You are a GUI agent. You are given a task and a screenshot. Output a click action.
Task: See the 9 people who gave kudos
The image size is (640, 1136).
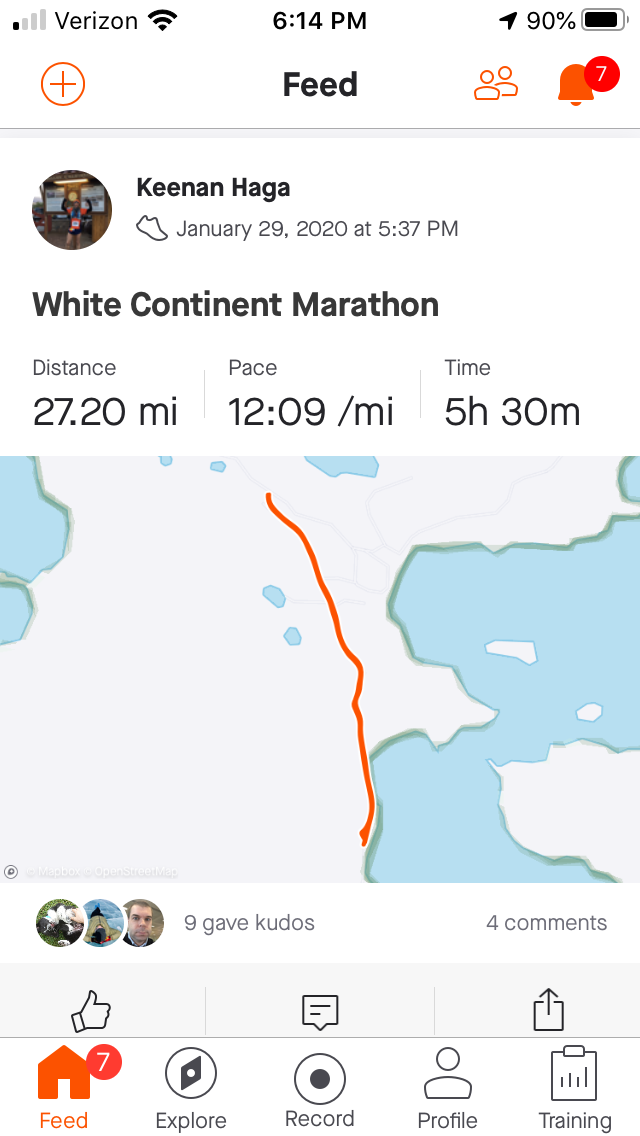coord(249,922)
